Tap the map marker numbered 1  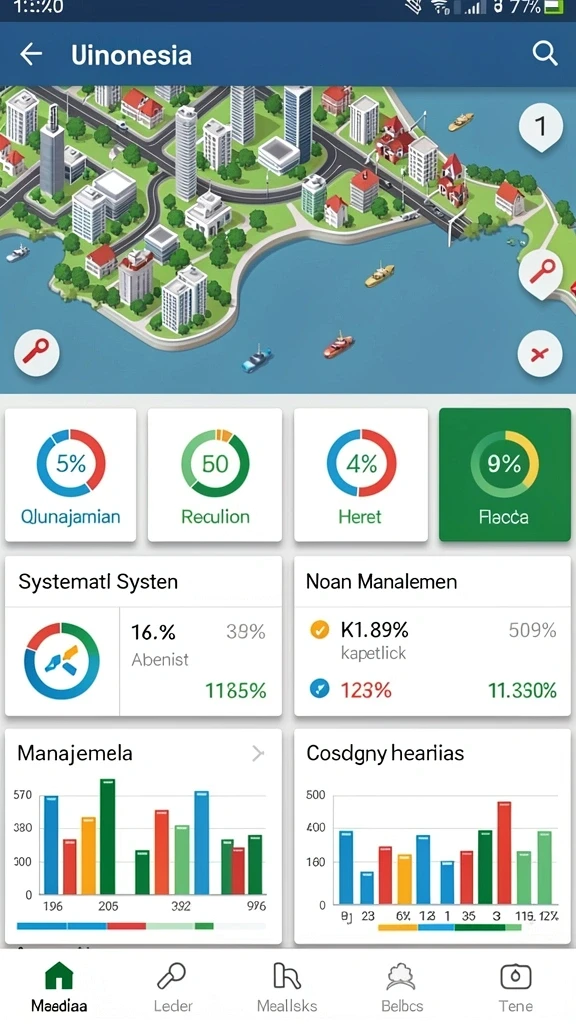[540, 127]
